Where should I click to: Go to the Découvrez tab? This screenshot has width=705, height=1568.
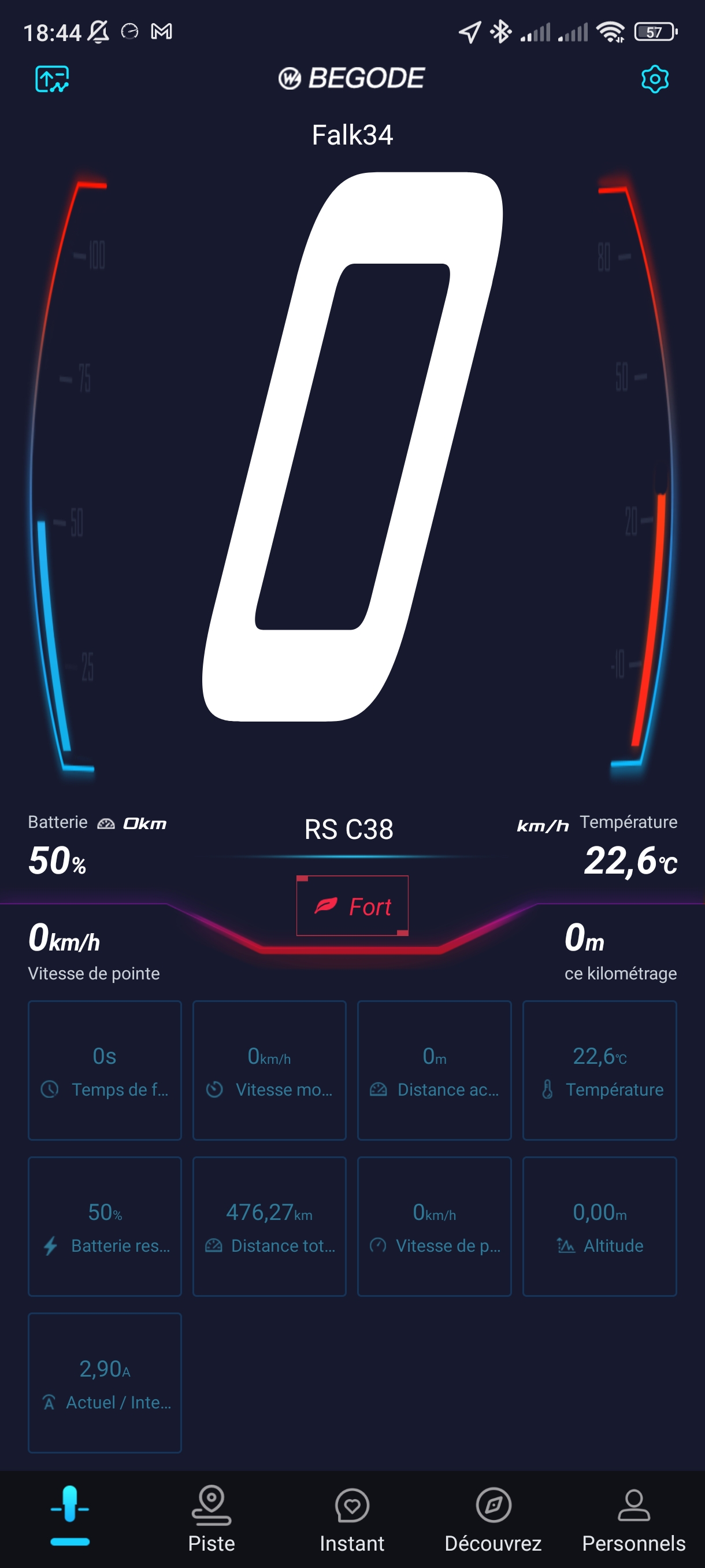pos(493,1519)
